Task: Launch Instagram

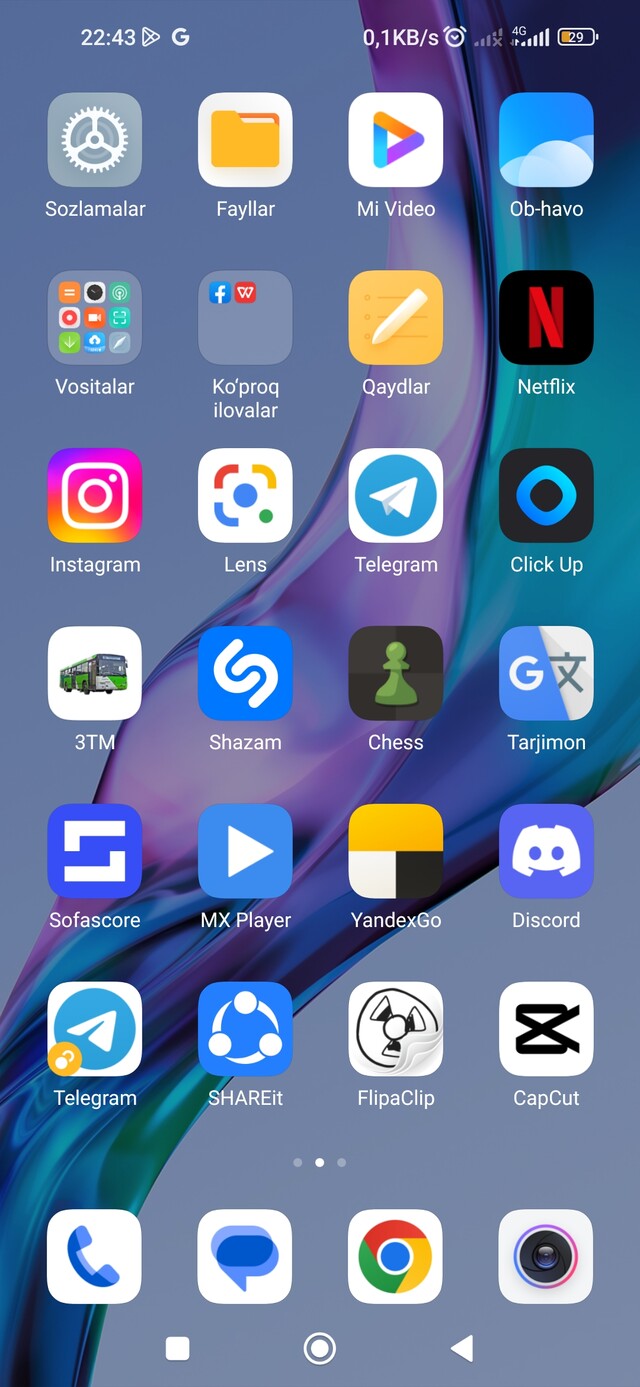Action: pyautogui.click(x=95, y=496)
